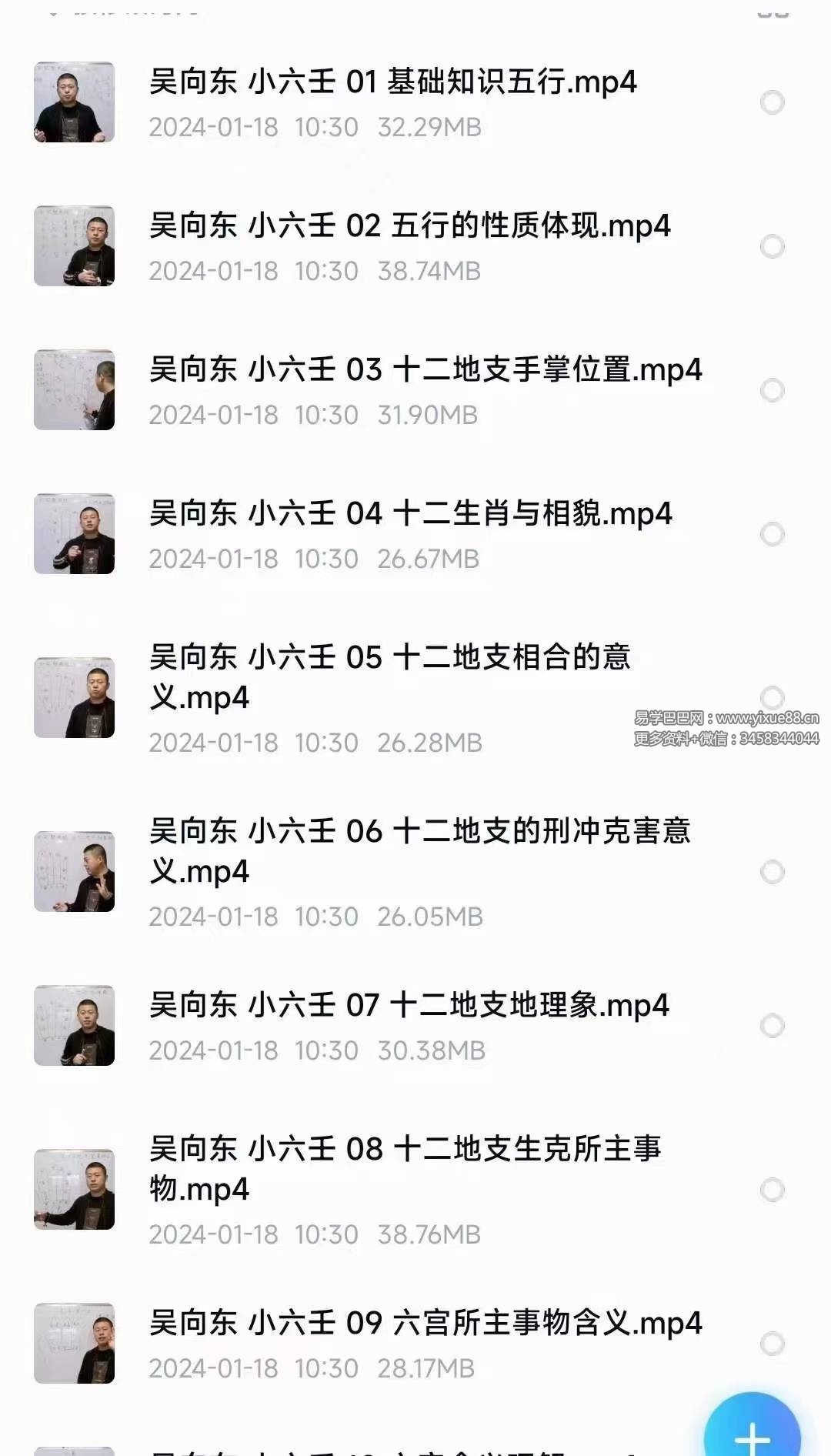The width and height of the screenshot is (831, 1456).
Task: Open thumbnail of video 01 基础知识五行
Action: [73, 103]
